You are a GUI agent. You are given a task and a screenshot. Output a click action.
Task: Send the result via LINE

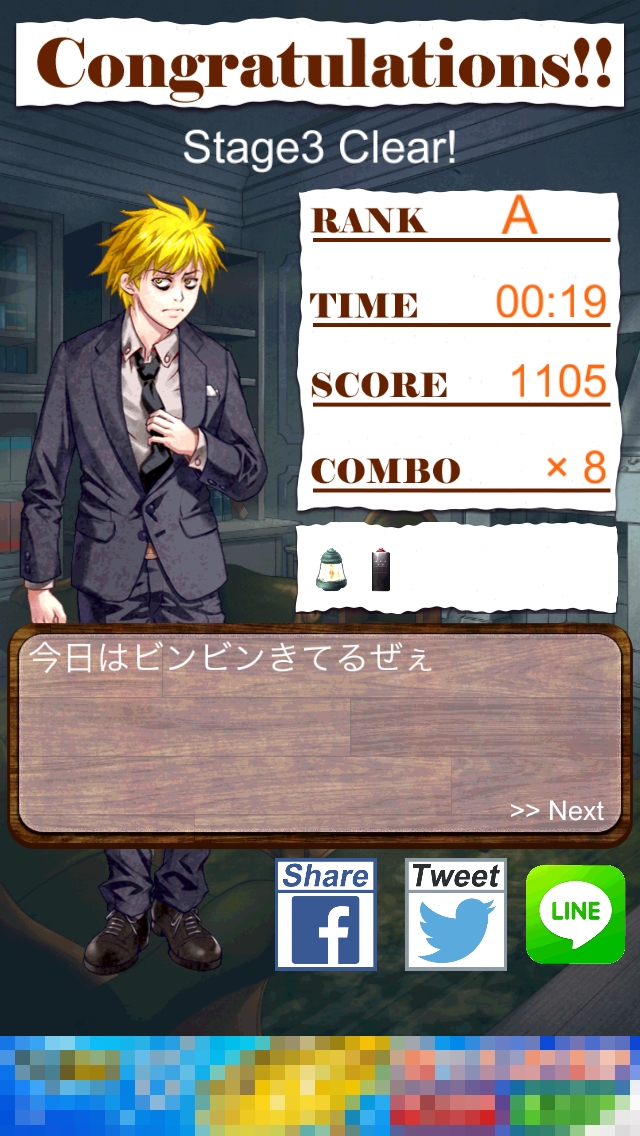click(576, 914)
